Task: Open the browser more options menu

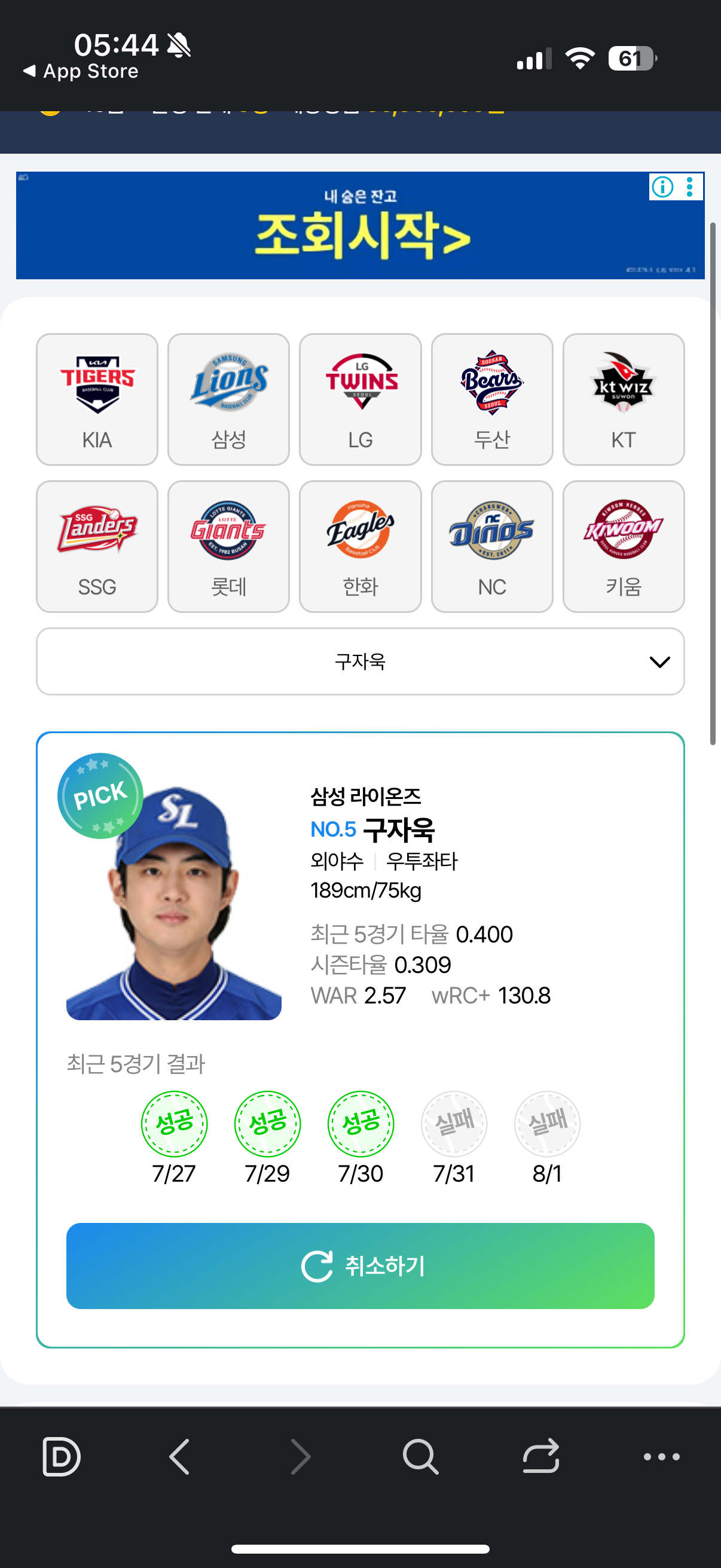Action: pos(661,1457)
